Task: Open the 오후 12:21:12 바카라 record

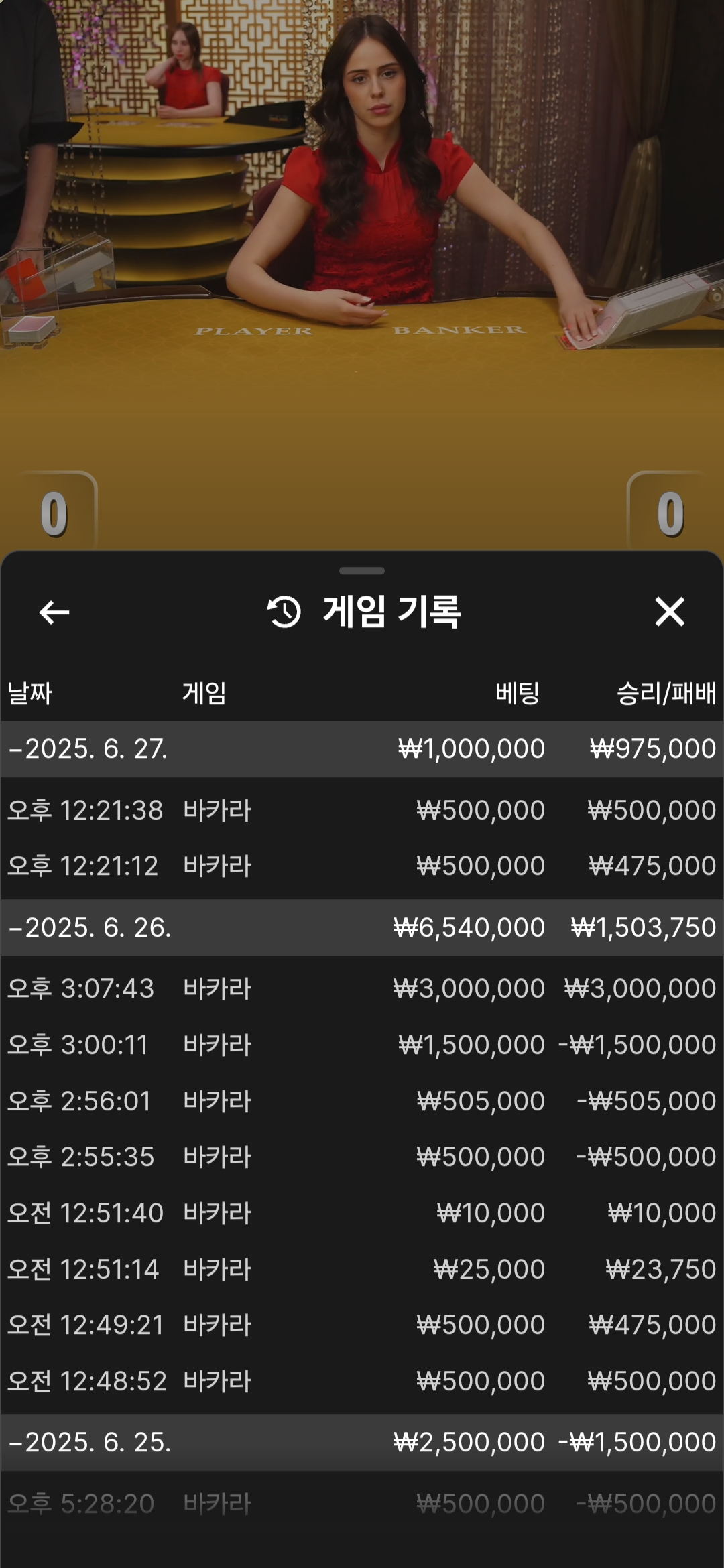Action: coord(362,866)
